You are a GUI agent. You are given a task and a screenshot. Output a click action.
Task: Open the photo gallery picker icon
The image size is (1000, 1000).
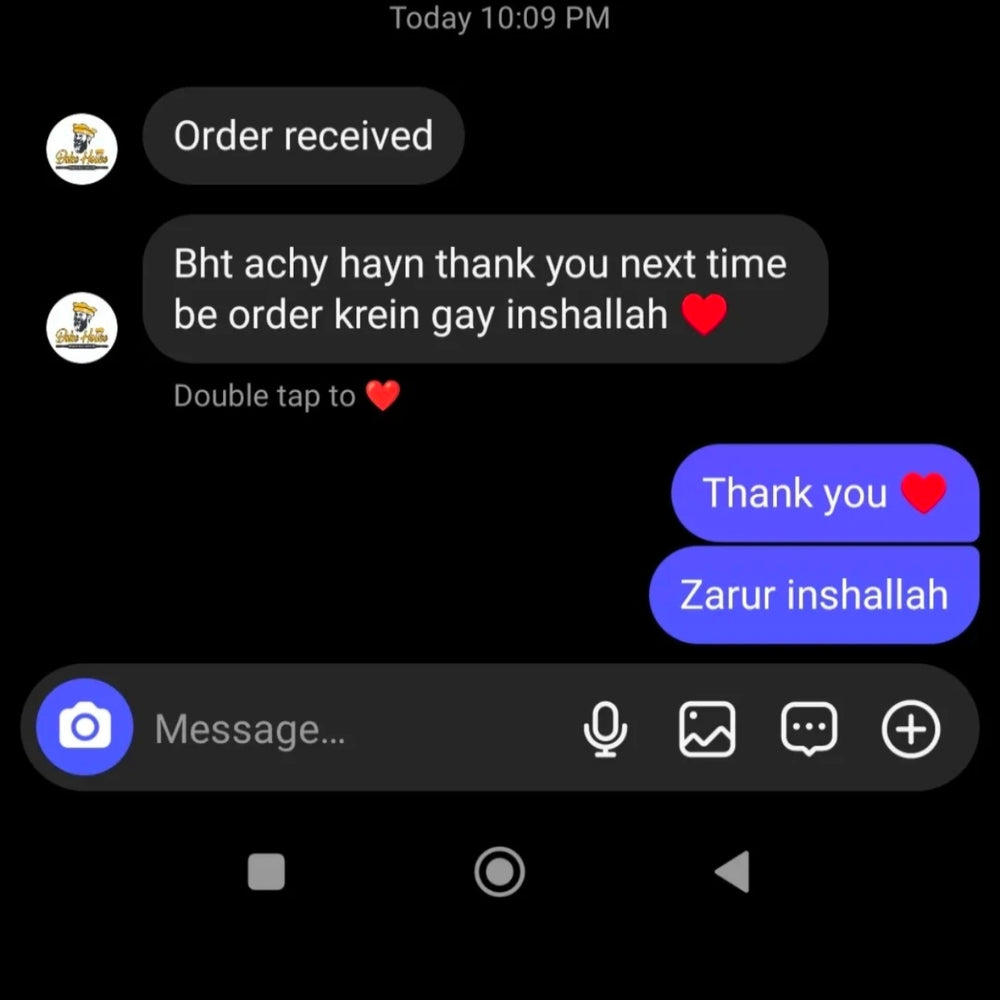coord(707,729)
